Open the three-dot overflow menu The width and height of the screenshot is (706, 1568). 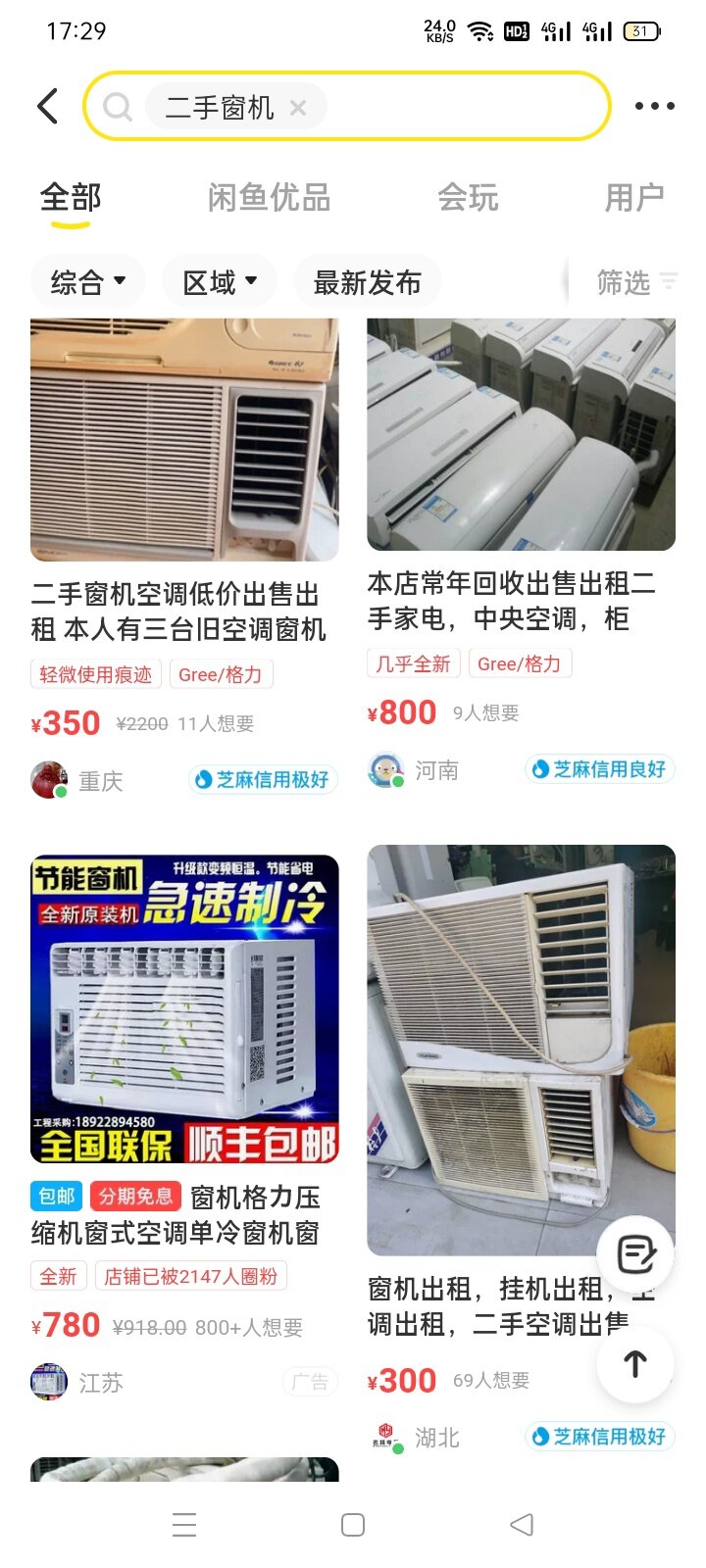654,106
